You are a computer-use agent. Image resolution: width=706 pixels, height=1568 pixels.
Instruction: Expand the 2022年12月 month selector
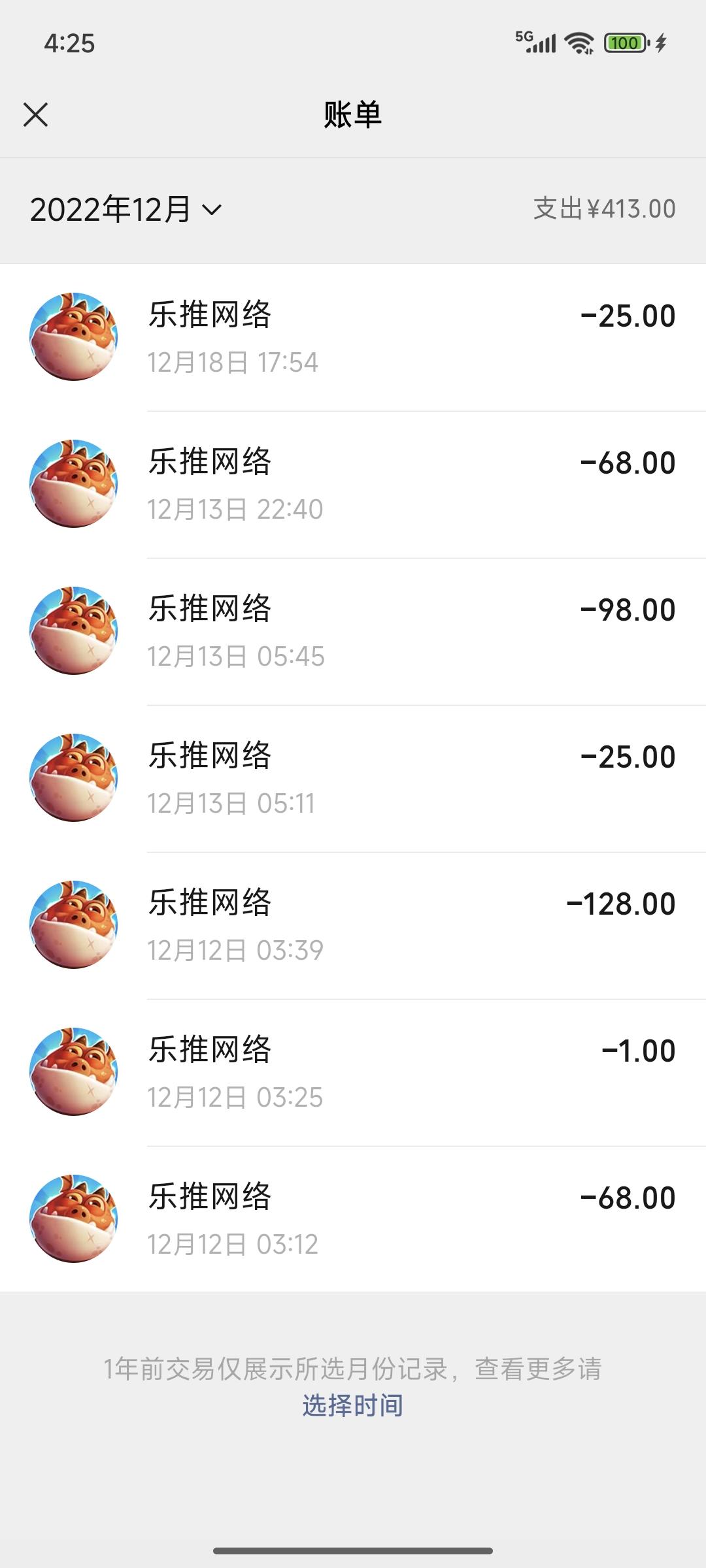pyautogui.click(x=111, y=209)
